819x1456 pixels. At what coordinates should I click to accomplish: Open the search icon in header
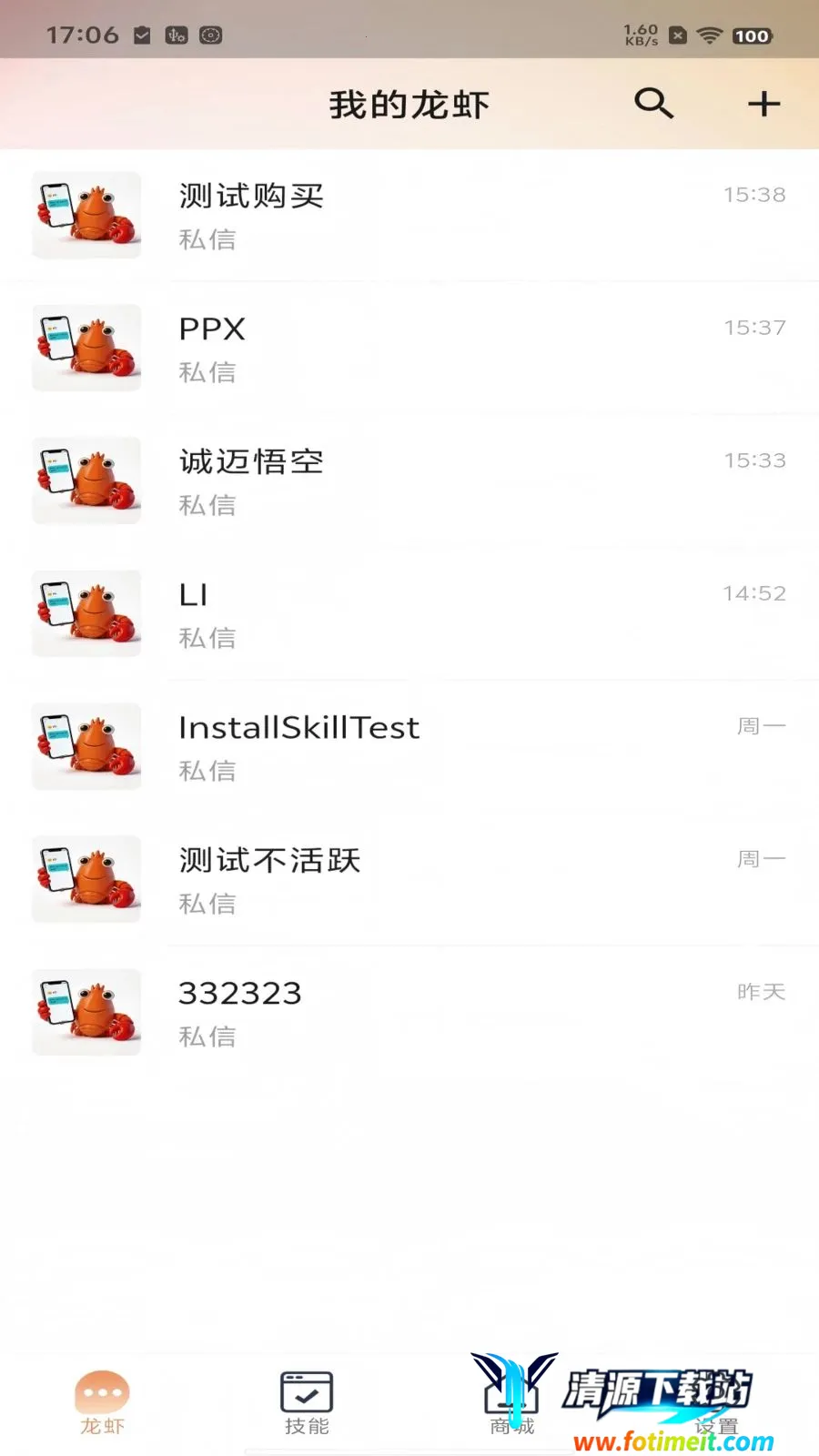click(653, 104)
